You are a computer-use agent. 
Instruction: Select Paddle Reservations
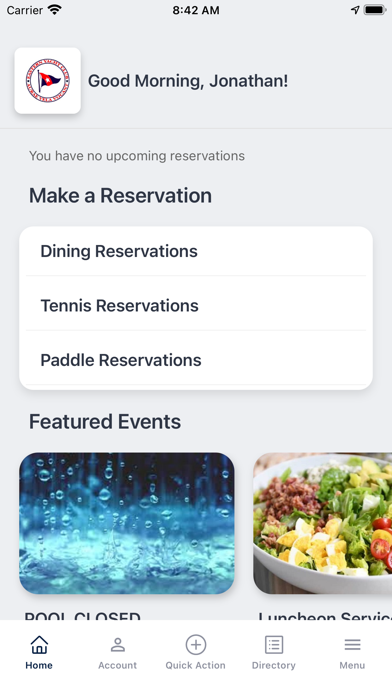point(196,360)
